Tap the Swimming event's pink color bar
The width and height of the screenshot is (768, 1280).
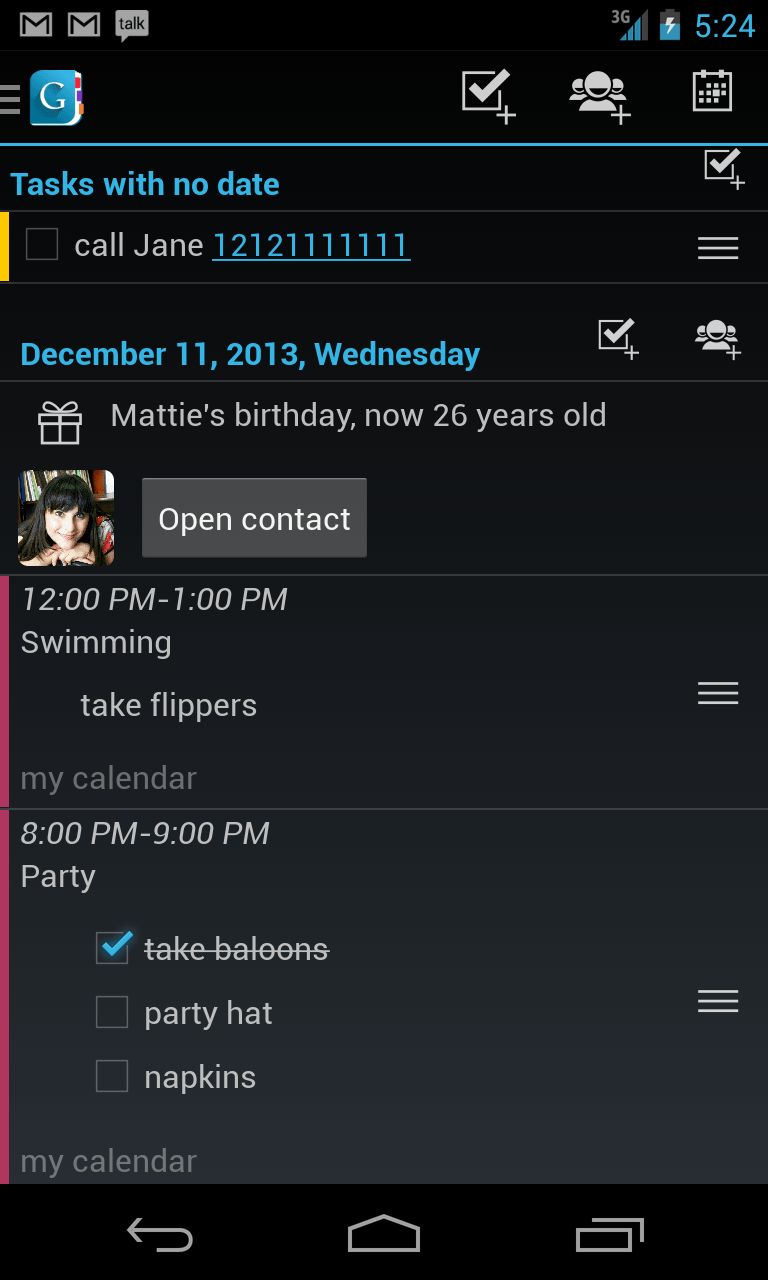(4, 690)
